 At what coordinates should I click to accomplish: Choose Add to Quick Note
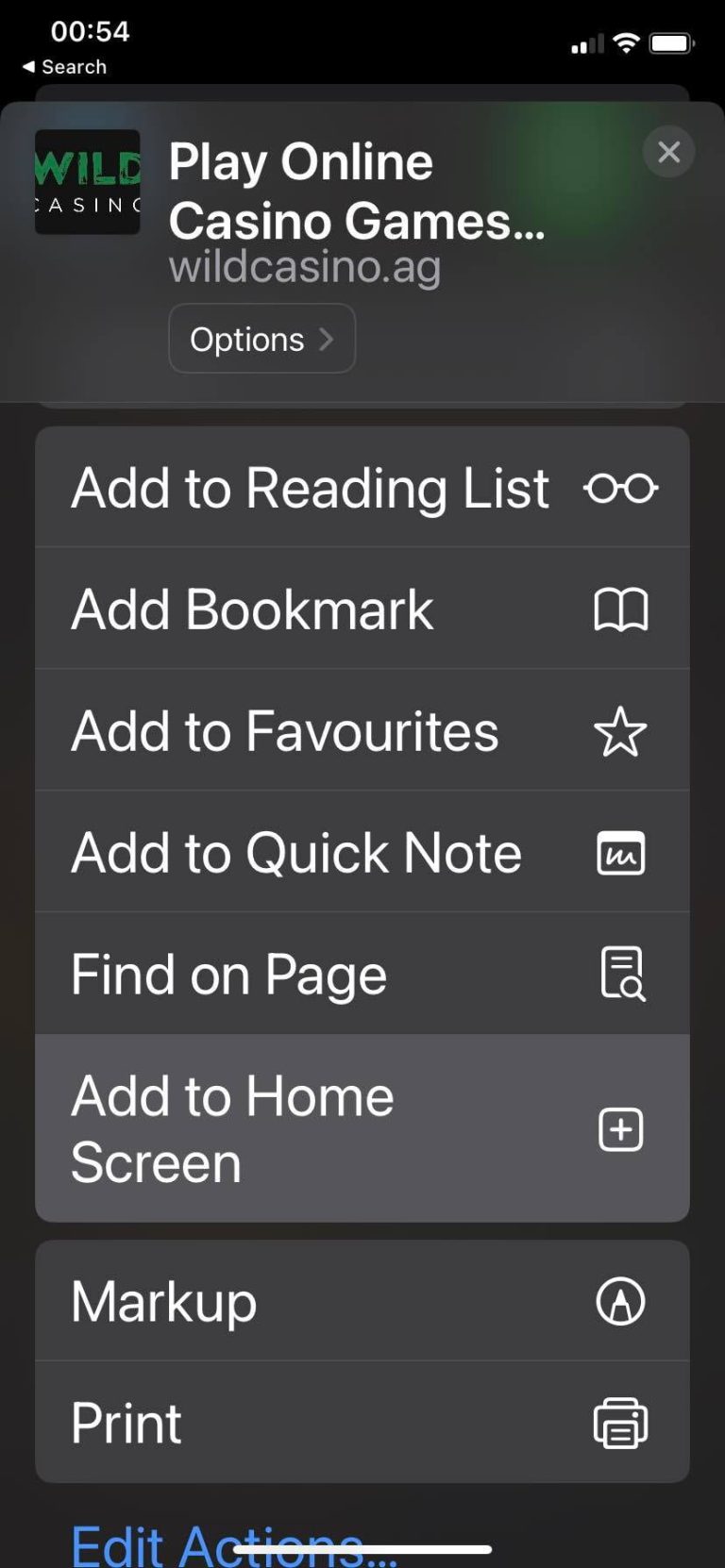[362, 852]
